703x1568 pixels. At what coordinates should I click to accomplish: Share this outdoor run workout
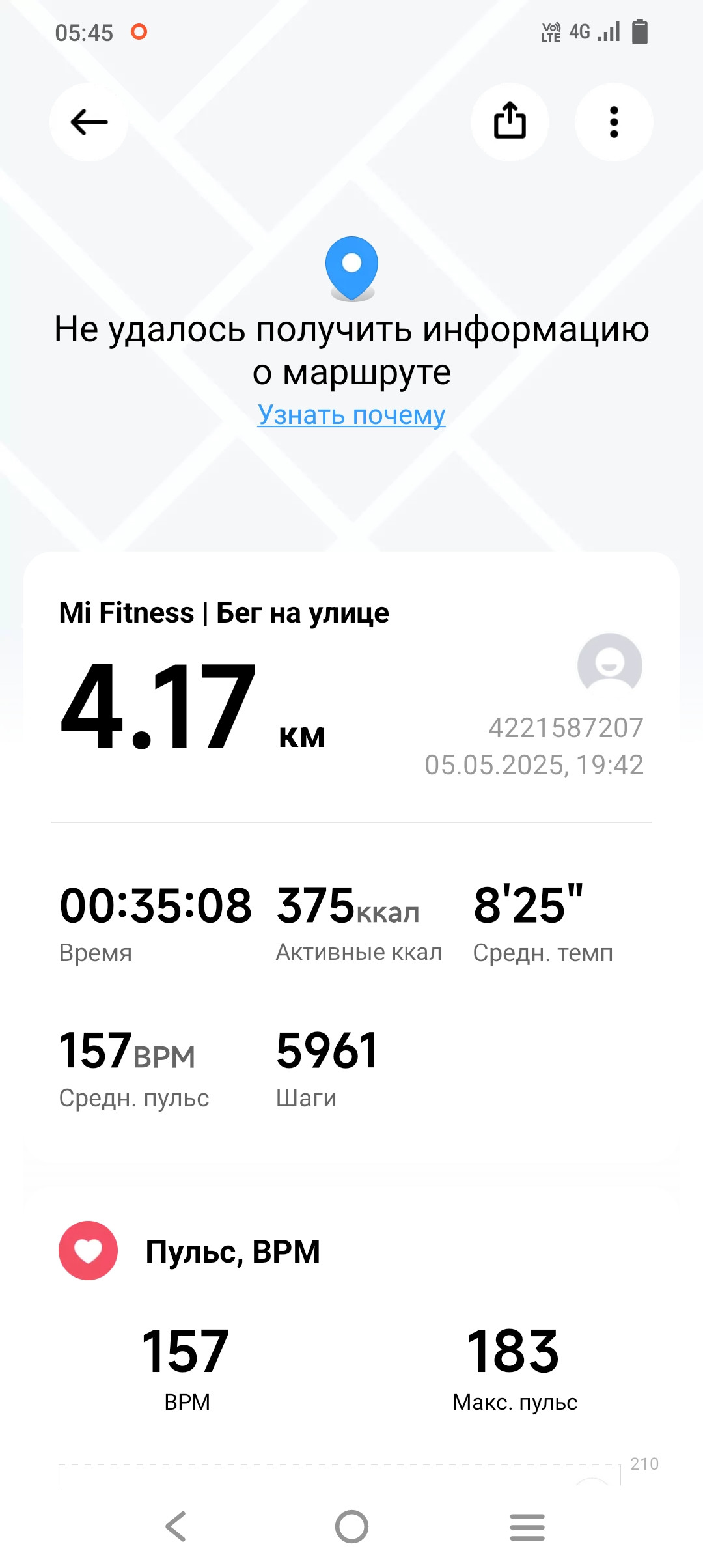(510, 122)
